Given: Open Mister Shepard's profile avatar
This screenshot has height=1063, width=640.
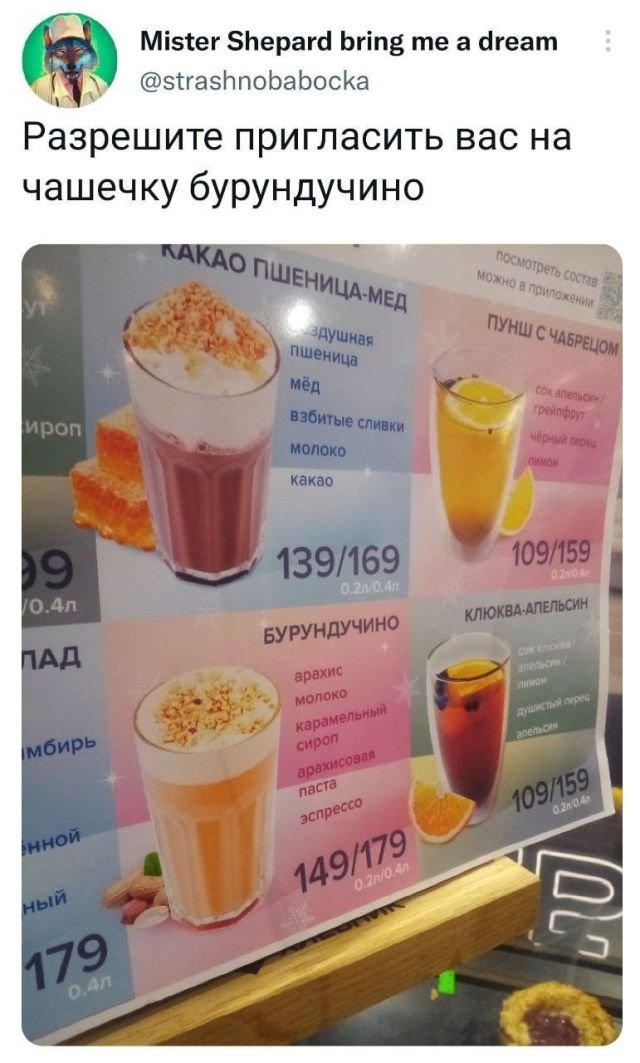Looking at the screenshot, I should (x=68, y=61).
